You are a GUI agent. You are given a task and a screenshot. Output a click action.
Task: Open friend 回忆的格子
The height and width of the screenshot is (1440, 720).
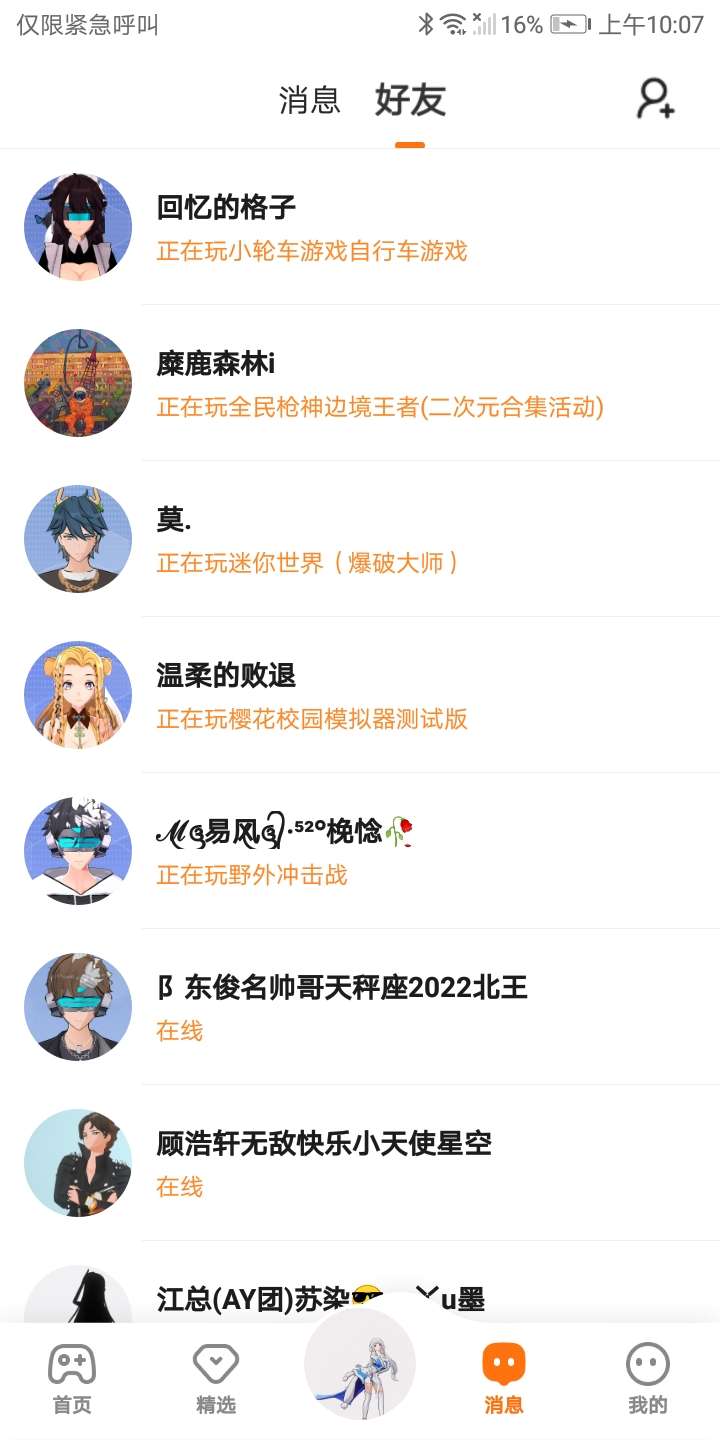point(360,227)
